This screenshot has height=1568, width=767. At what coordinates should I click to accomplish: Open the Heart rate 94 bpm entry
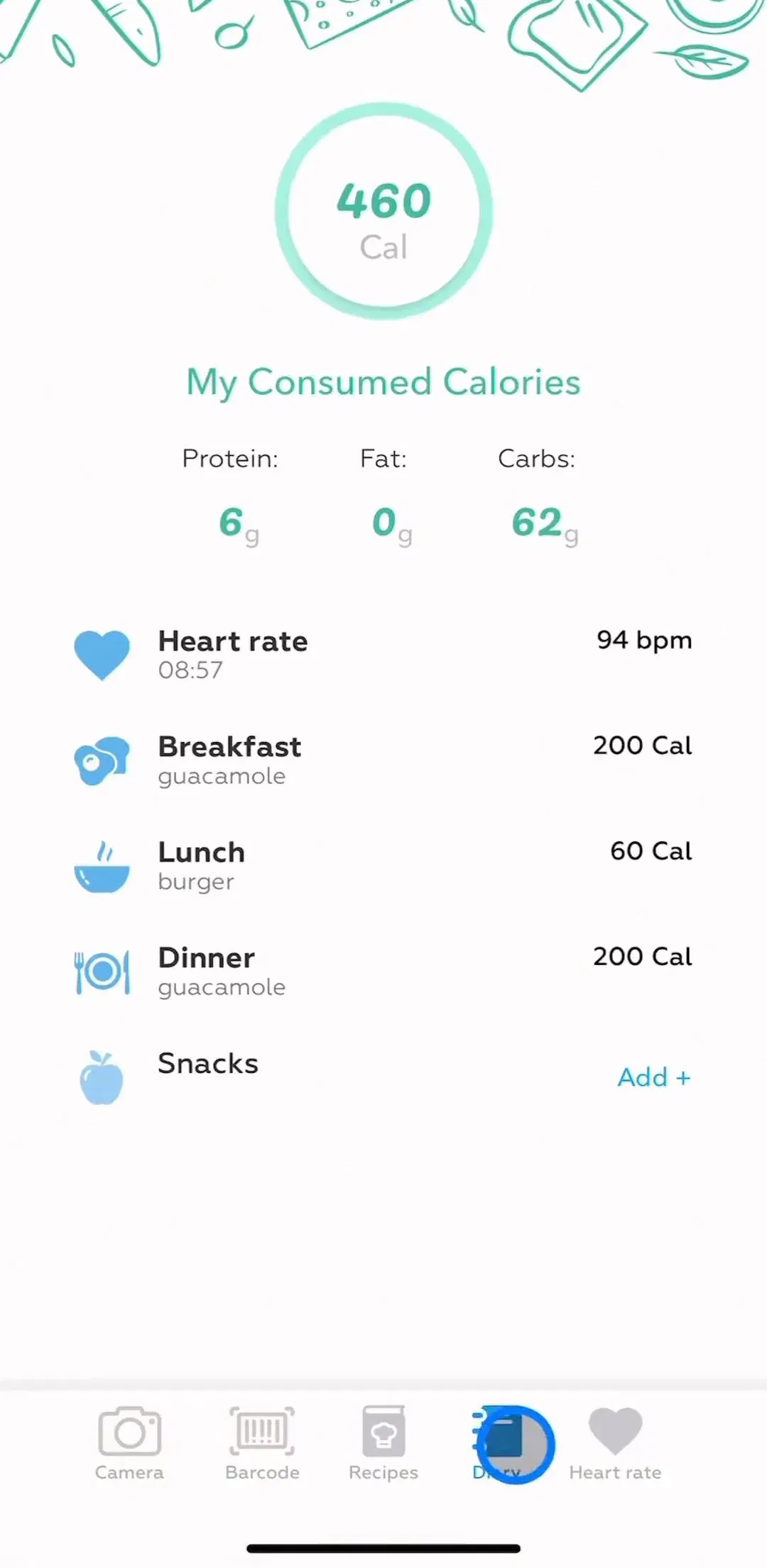383,654
